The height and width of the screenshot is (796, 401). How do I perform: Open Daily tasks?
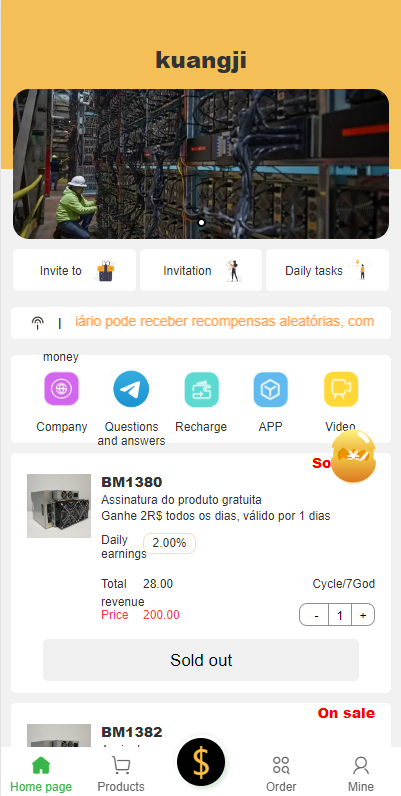pos(327,270)
